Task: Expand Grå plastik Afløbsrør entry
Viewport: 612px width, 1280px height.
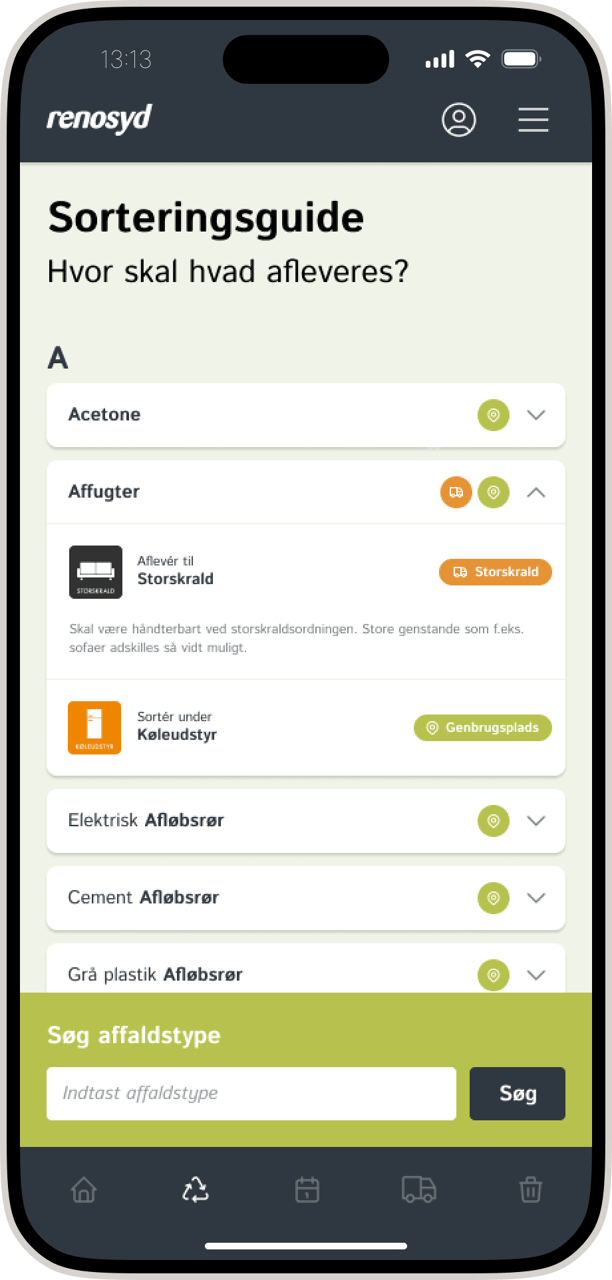Action: 536,974
